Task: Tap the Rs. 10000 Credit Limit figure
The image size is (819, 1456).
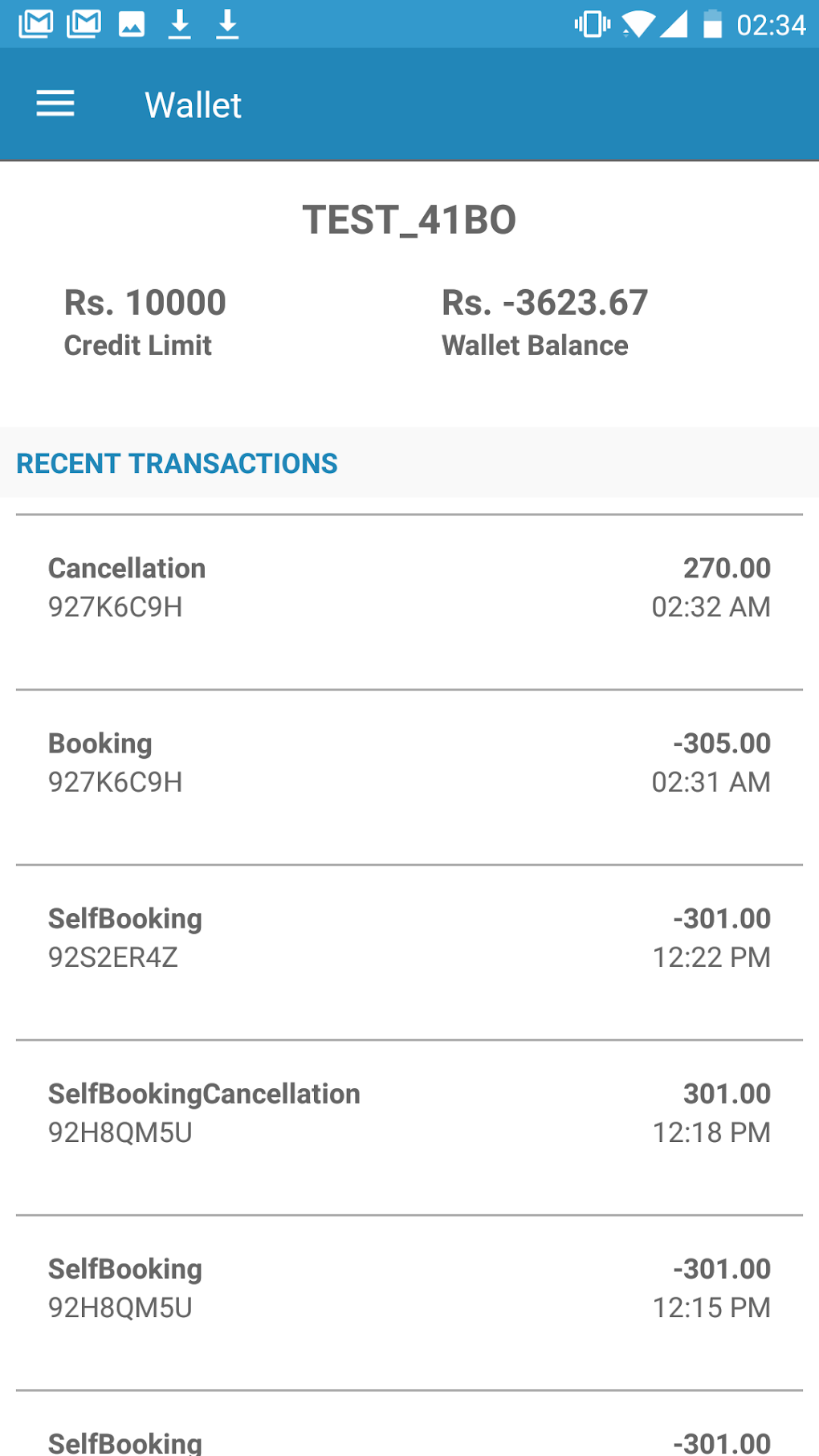Action: 145,320
